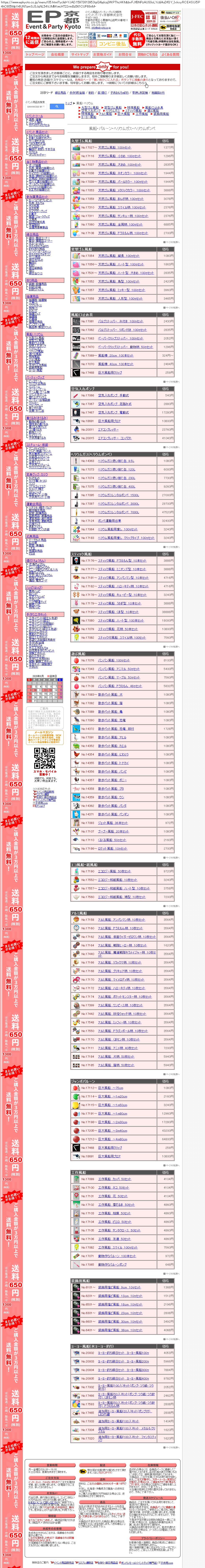Open the トップページ navigation tab
This screenshot has width=205, height=1568.
[35, 54]
